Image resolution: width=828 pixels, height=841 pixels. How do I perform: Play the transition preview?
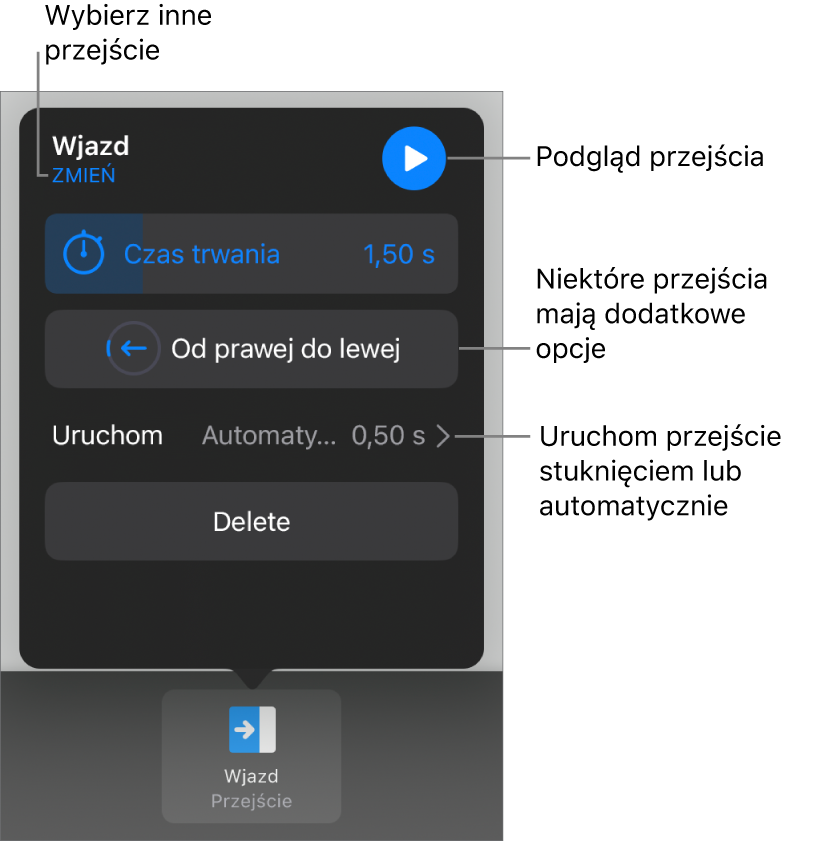click(x=413, y=158)
